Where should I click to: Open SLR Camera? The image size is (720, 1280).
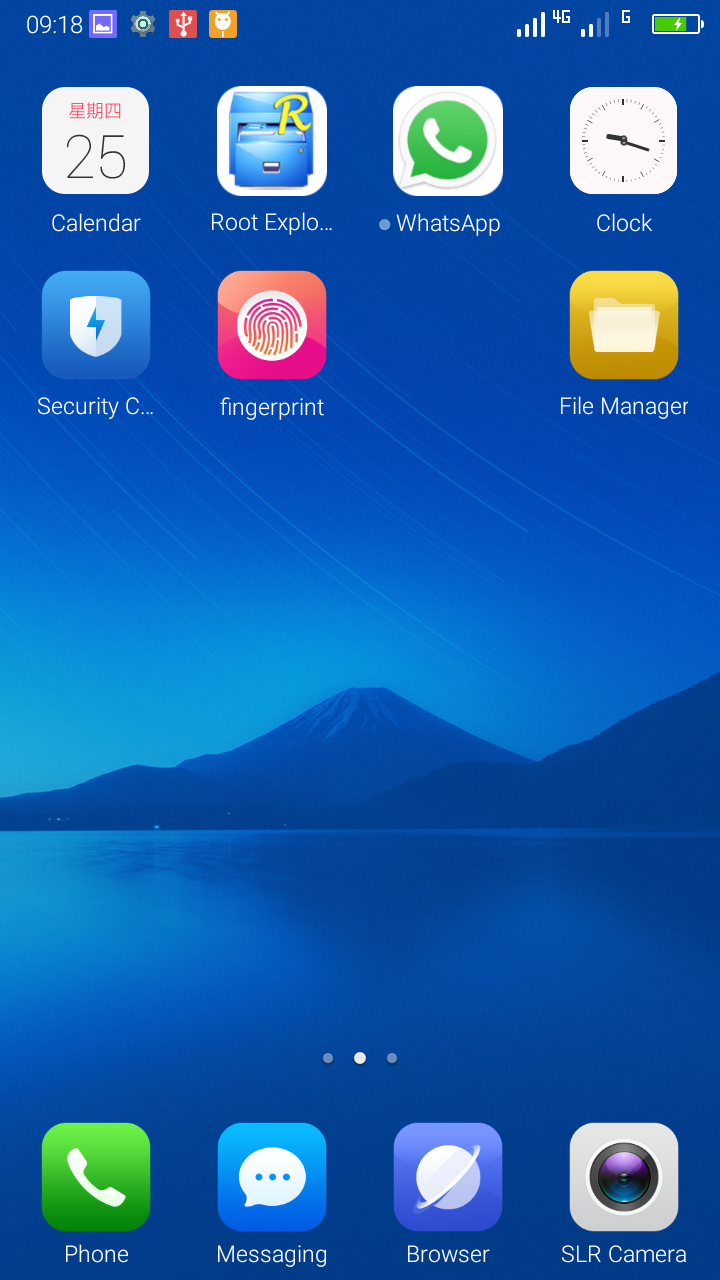click(x=624, y=1177)
